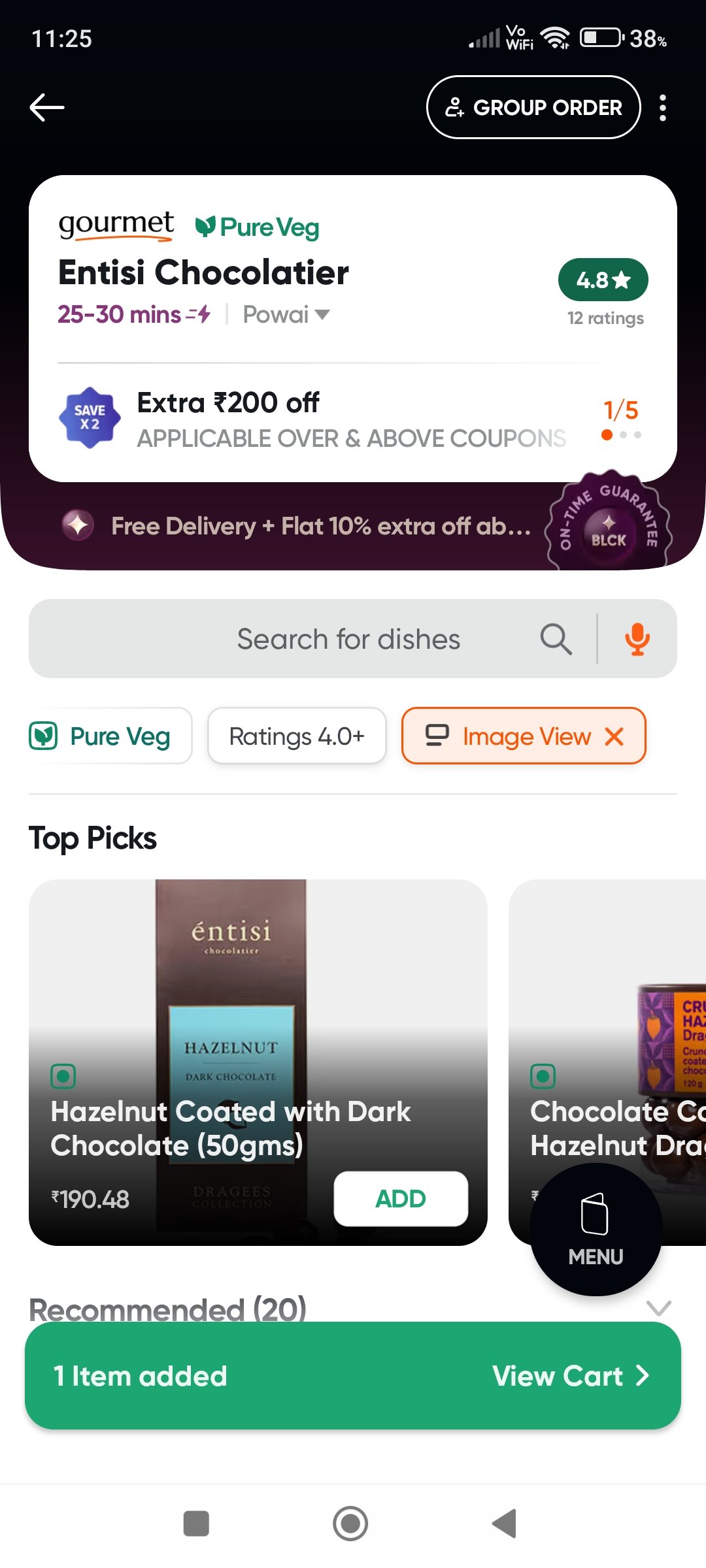Add Hazelnut Coated with Dark Chocolate to cart

point(401,1199)
